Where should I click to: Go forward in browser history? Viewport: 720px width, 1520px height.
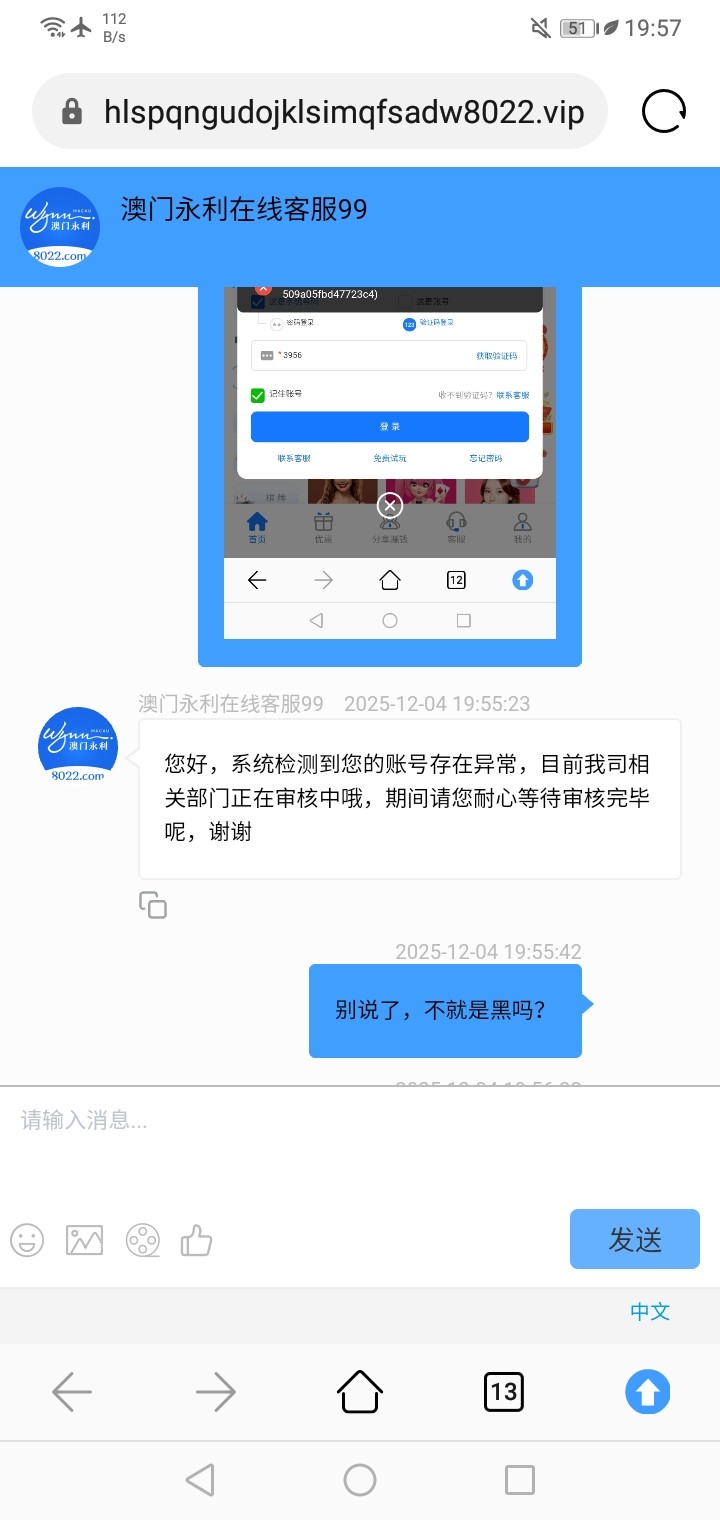[x=216, y=1391]
